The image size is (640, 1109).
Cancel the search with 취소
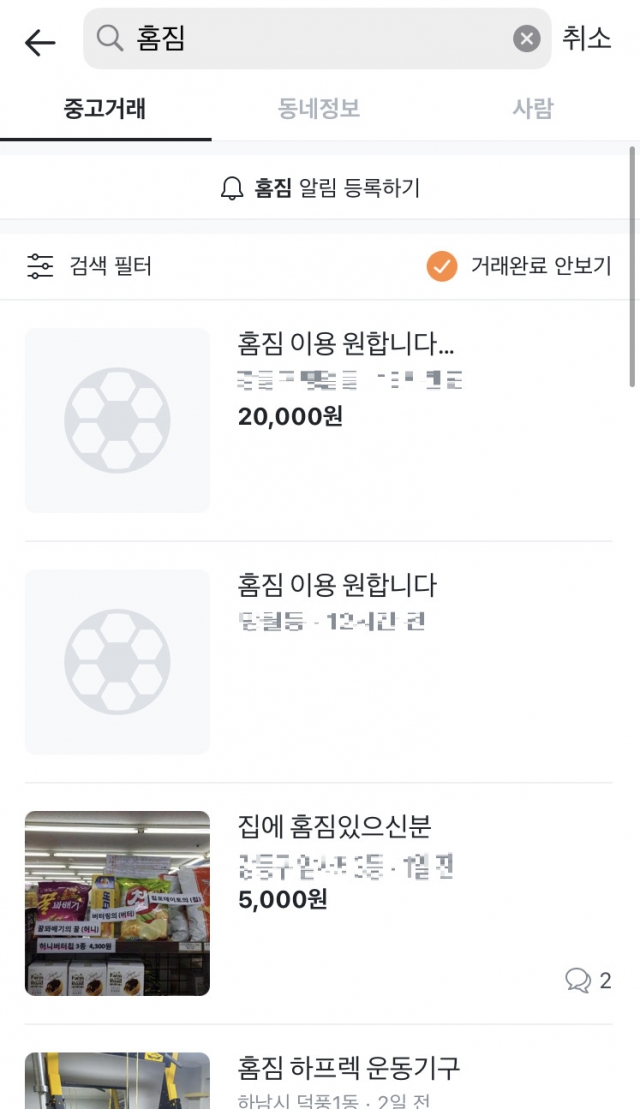587,38
